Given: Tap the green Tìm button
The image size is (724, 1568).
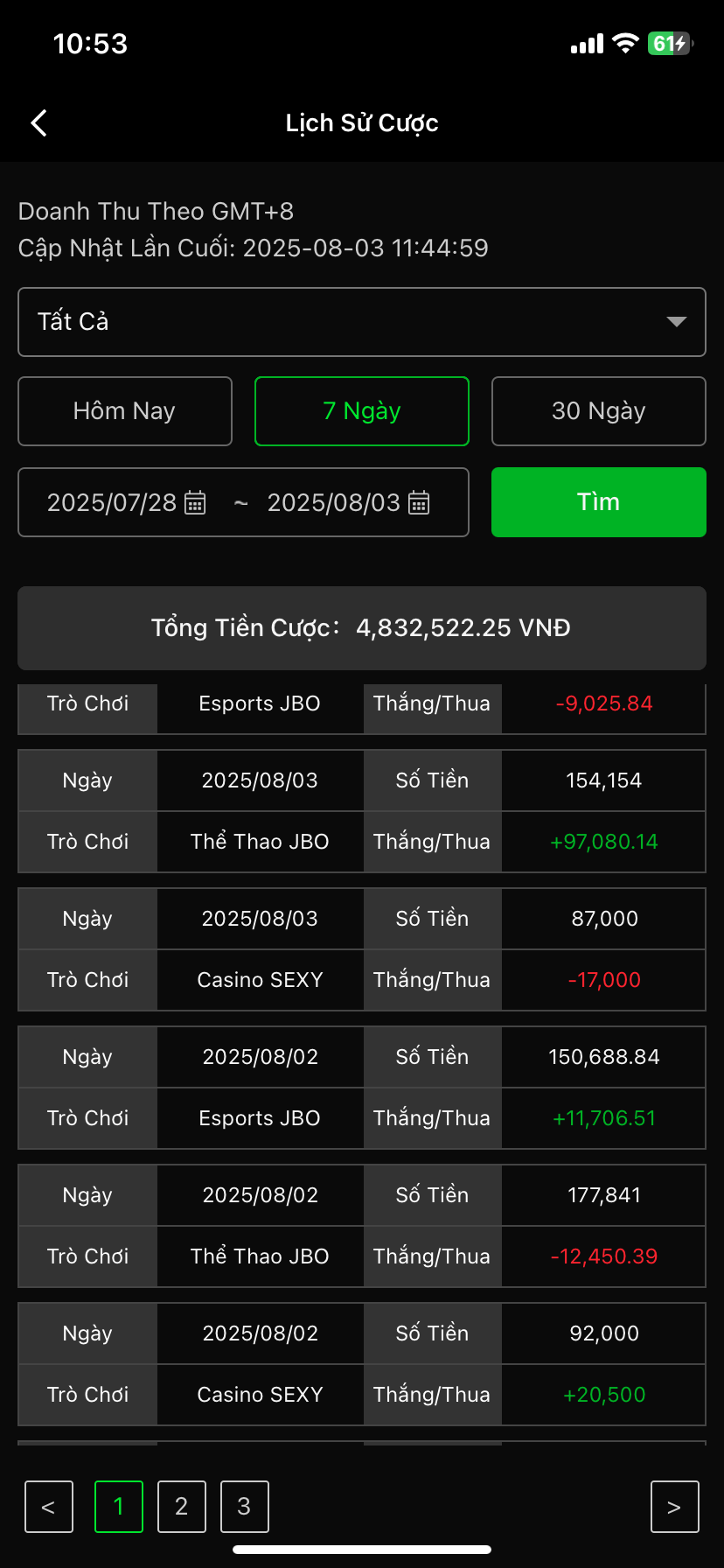Looking at the screenshot, I should 598,502.
